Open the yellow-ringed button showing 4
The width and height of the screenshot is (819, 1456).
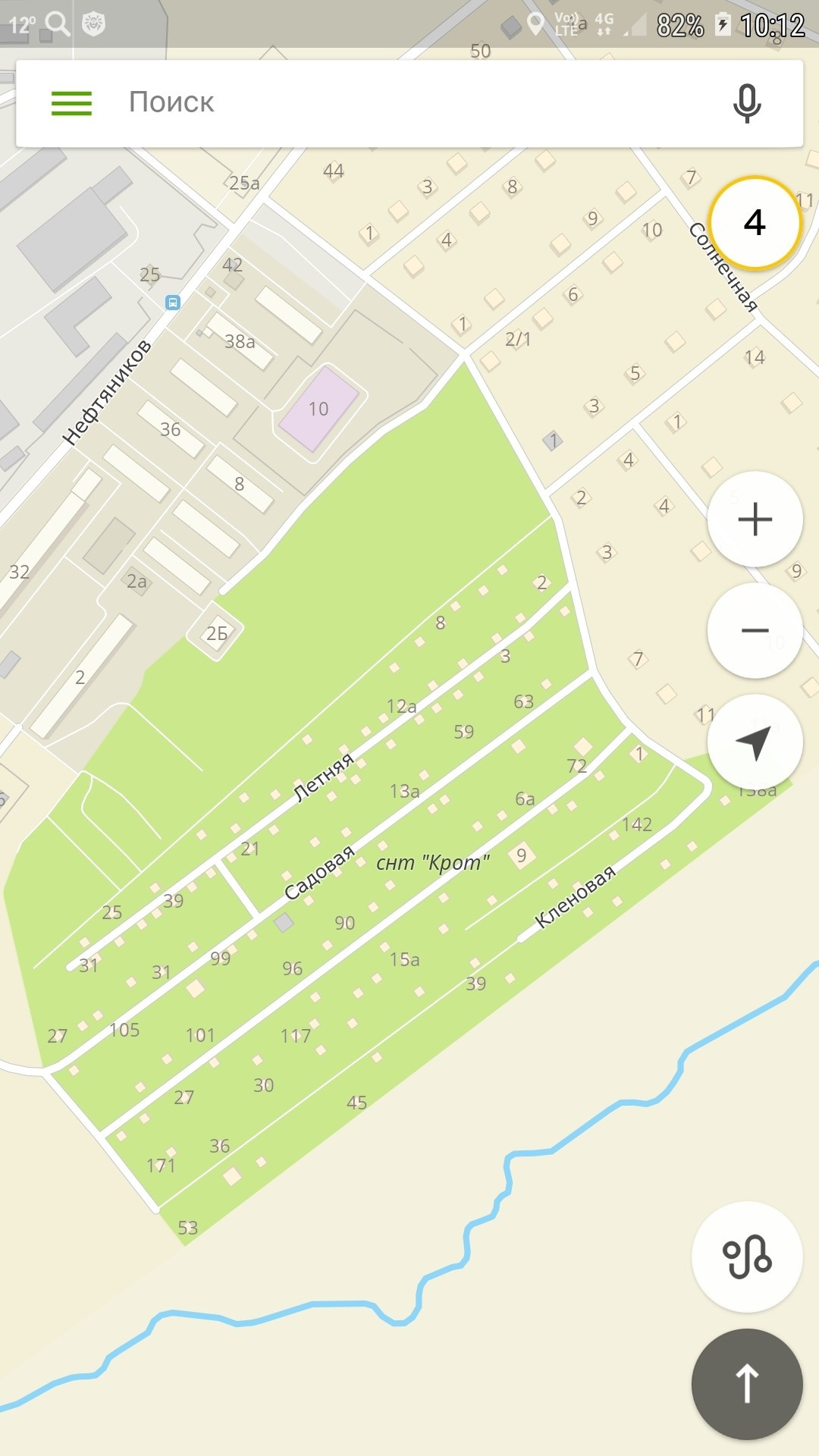coord(755,223)
